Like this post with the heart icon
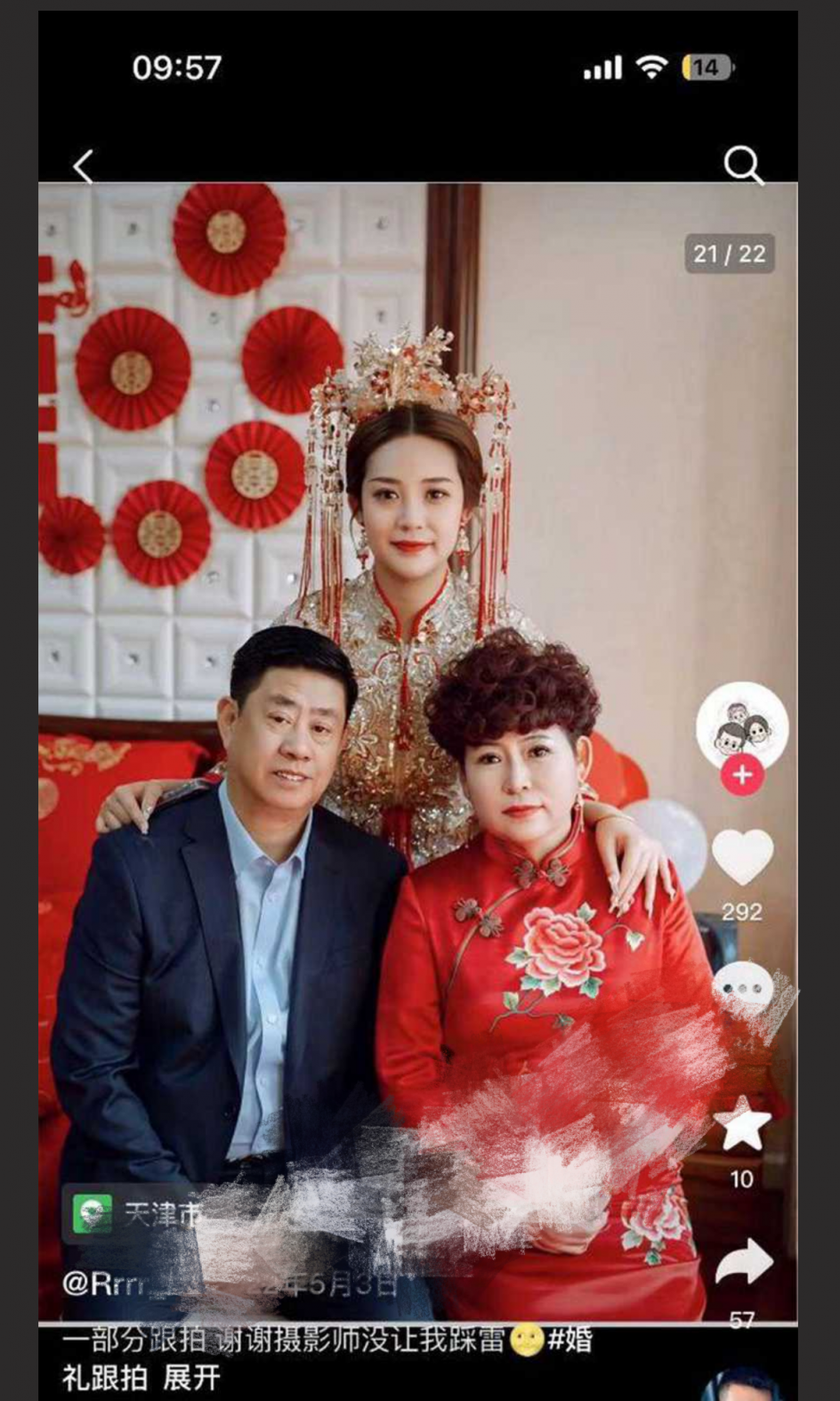The image size is (840, 1401). [742, 857]
